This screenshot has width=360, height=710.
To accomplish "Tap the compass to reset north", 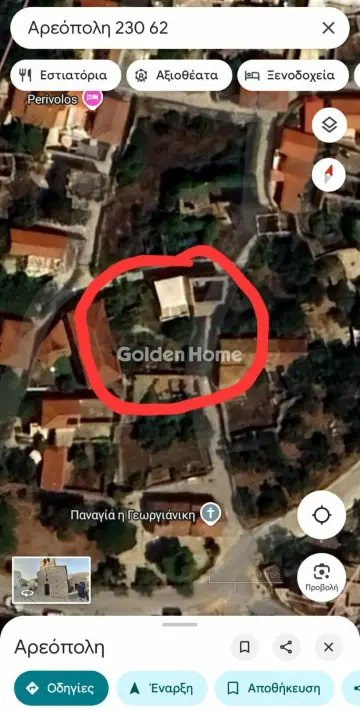I will 329,175.
